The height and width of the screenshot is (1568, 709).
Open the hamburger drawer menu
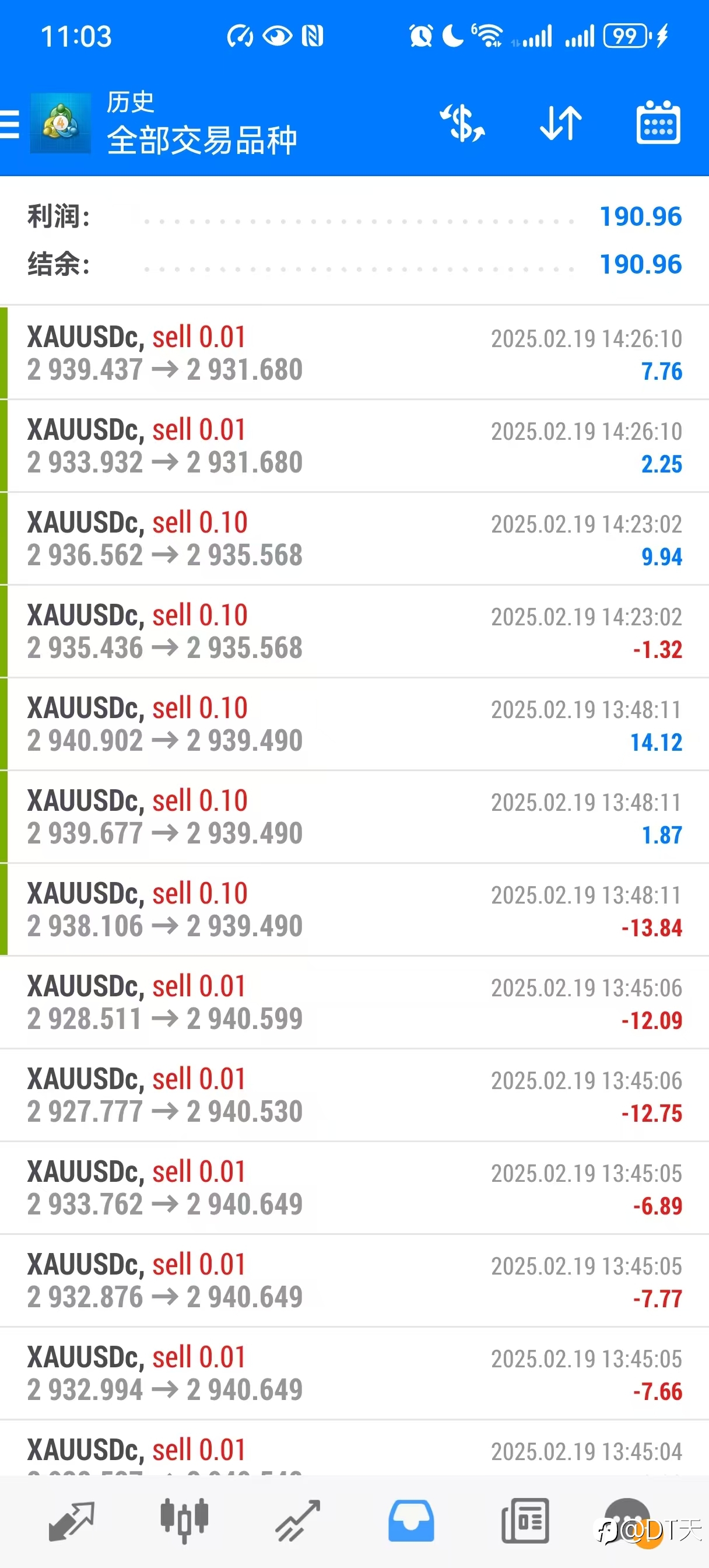pyautogui.click(x=9, y=124)
